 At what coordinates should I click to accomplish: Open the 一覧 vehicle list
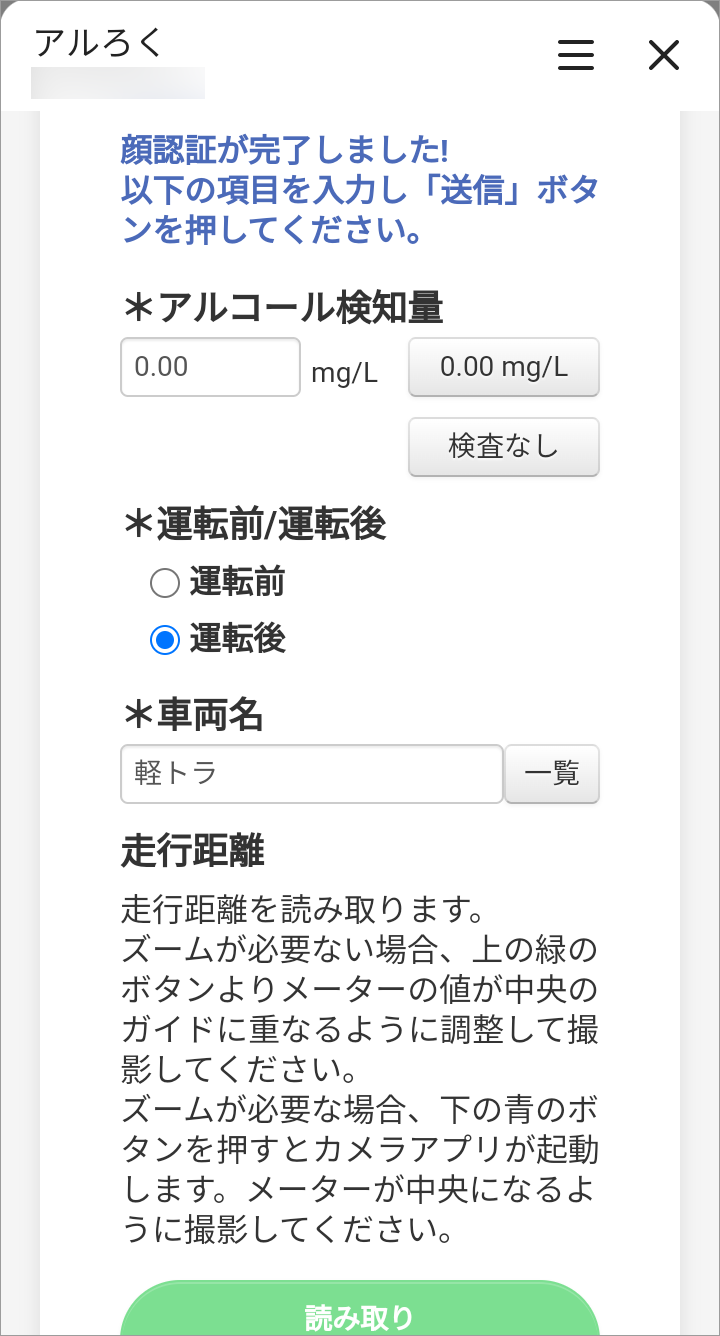(552, 773)
